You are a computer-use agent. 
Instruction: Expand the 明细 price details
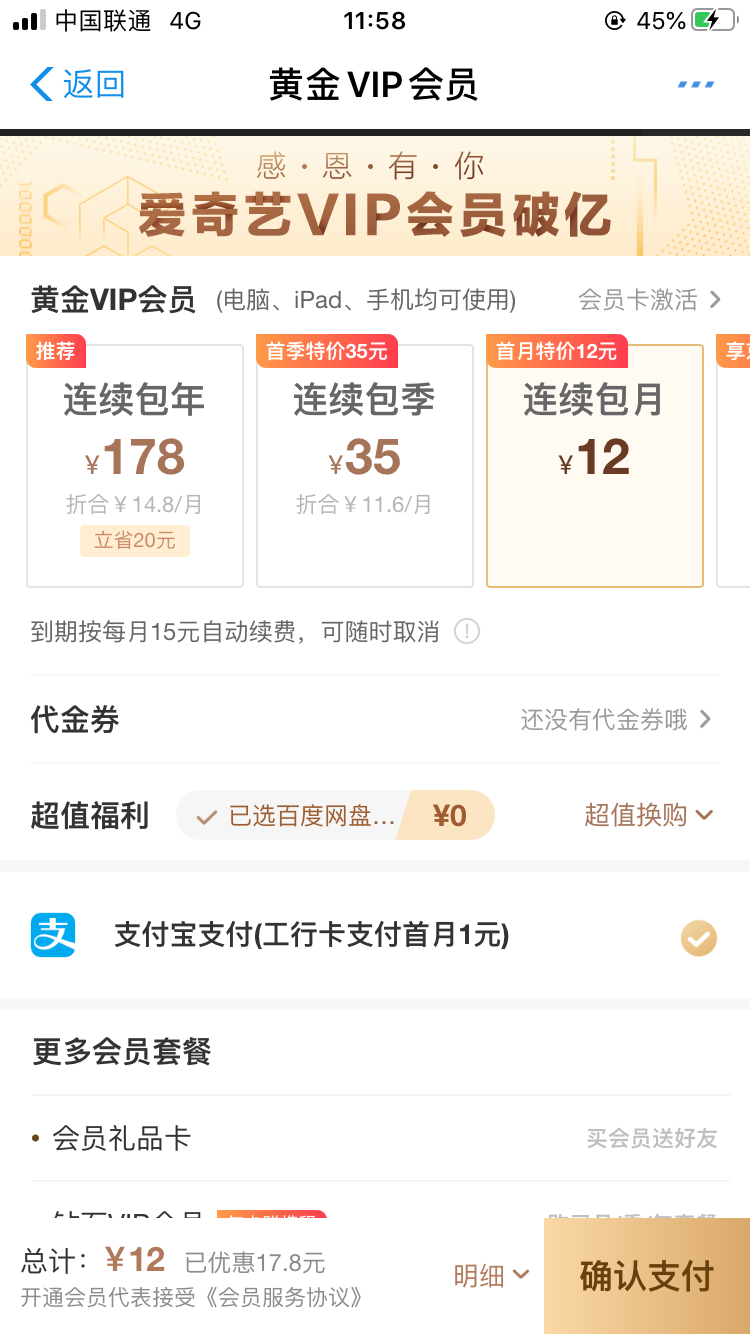coord(491,1275)
